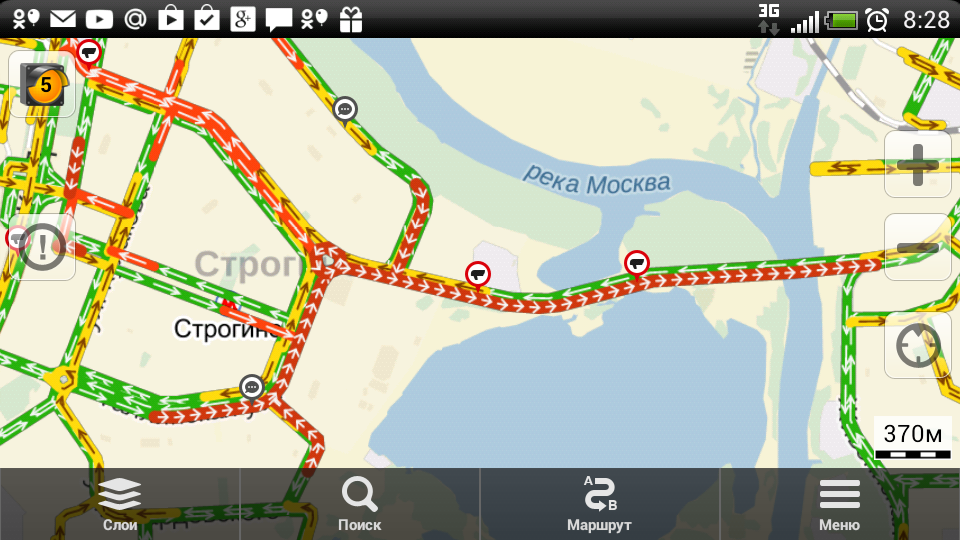Zoom out the map with minus
This screenshot has width=960, height=540.
click(x=917, y=247)
